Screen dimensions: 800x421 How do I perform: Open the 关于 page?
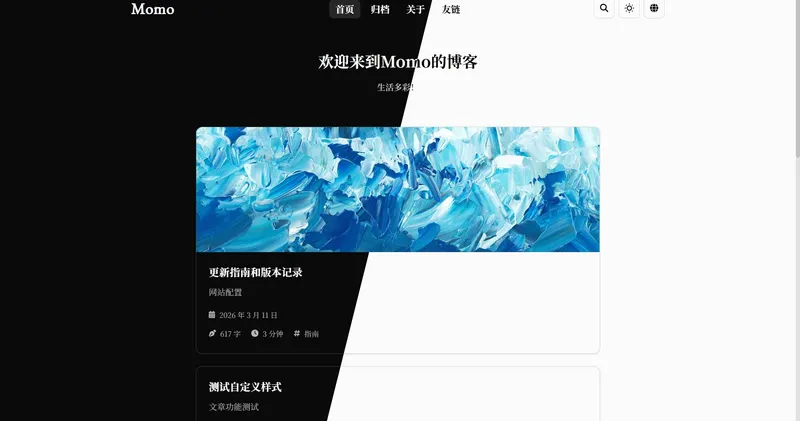(415, 10)
